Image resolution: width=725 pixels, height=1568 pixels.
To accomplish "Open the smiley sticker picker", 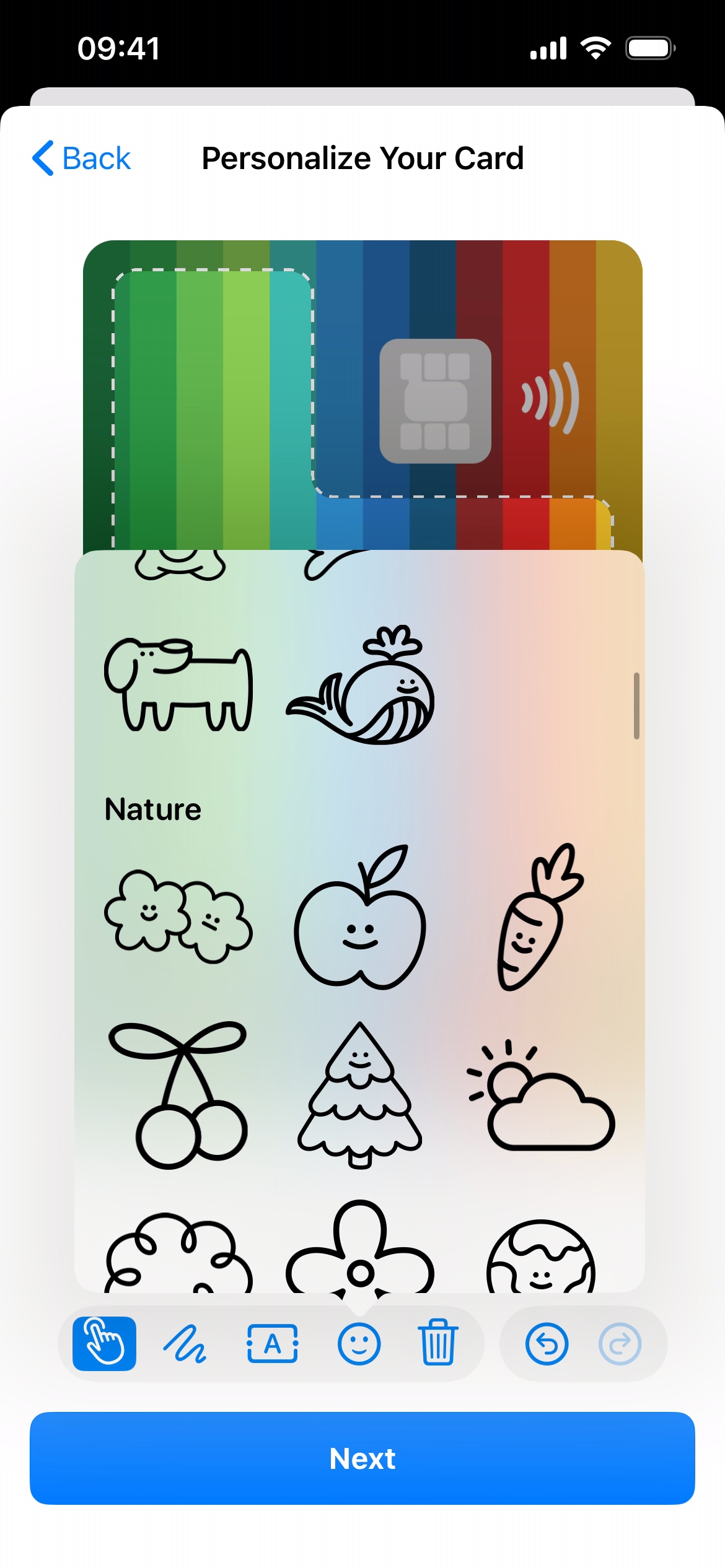I will click(x=359, y=1343).
